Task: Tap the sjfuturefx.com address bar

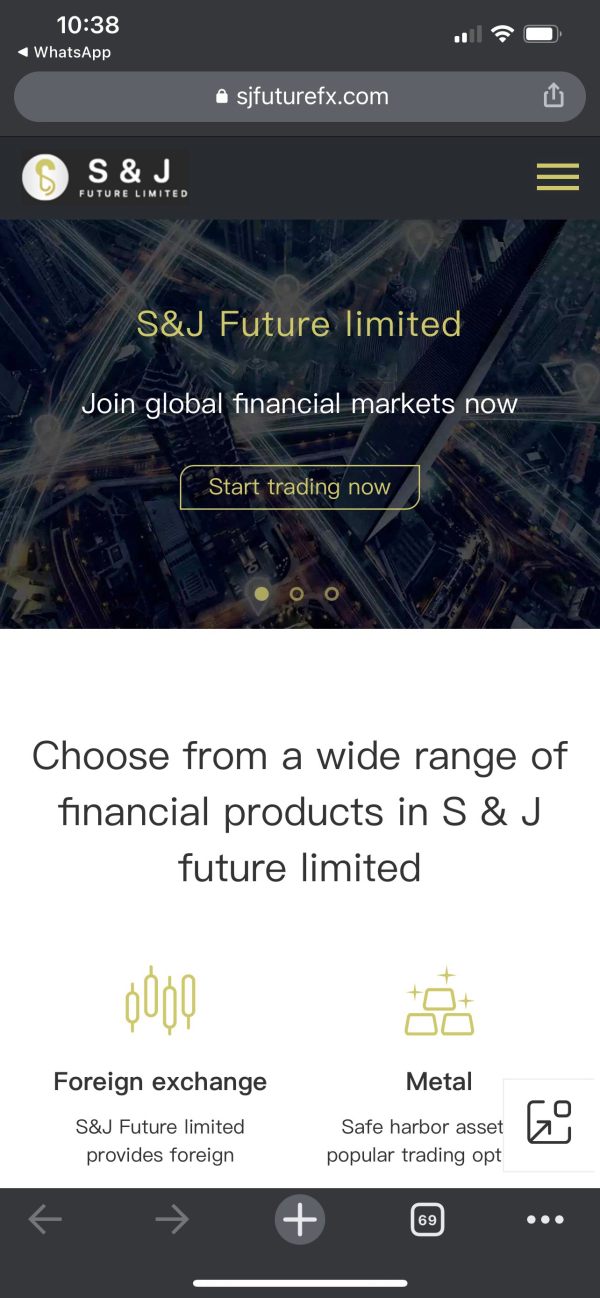Action: pyautogui.click(x=300, y=97)
